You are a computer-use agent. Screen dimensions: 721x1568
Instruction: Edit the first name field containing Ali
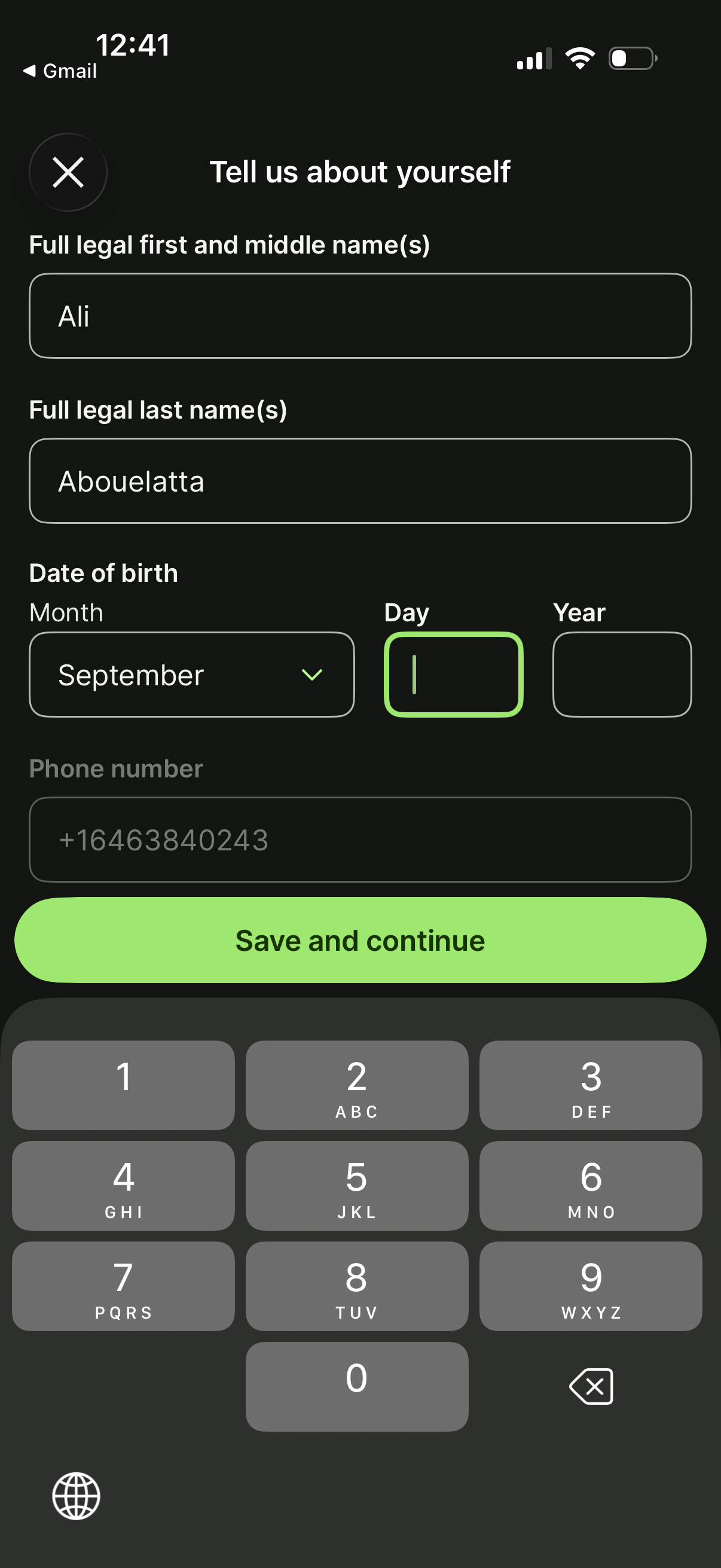[360, 316]
